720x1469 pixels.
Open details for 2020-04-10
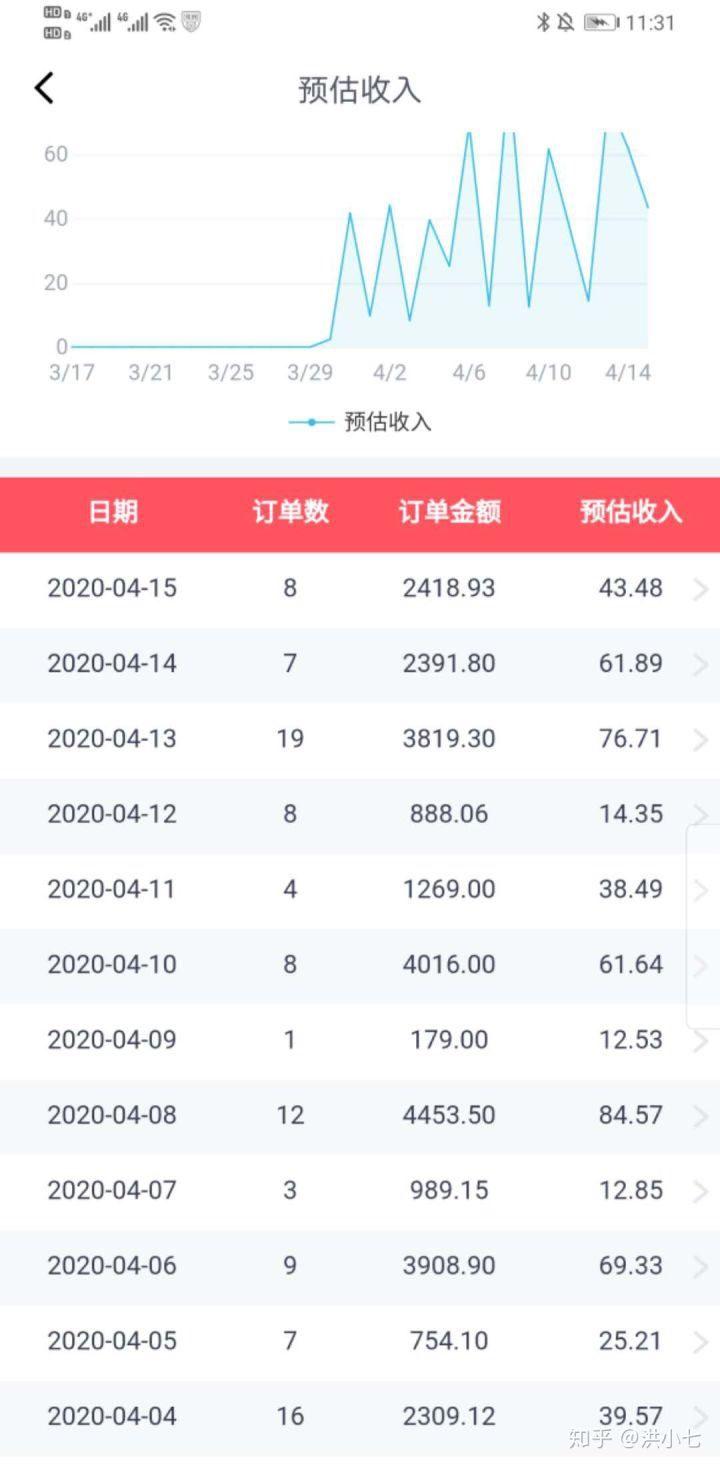(x=360, y=966)
